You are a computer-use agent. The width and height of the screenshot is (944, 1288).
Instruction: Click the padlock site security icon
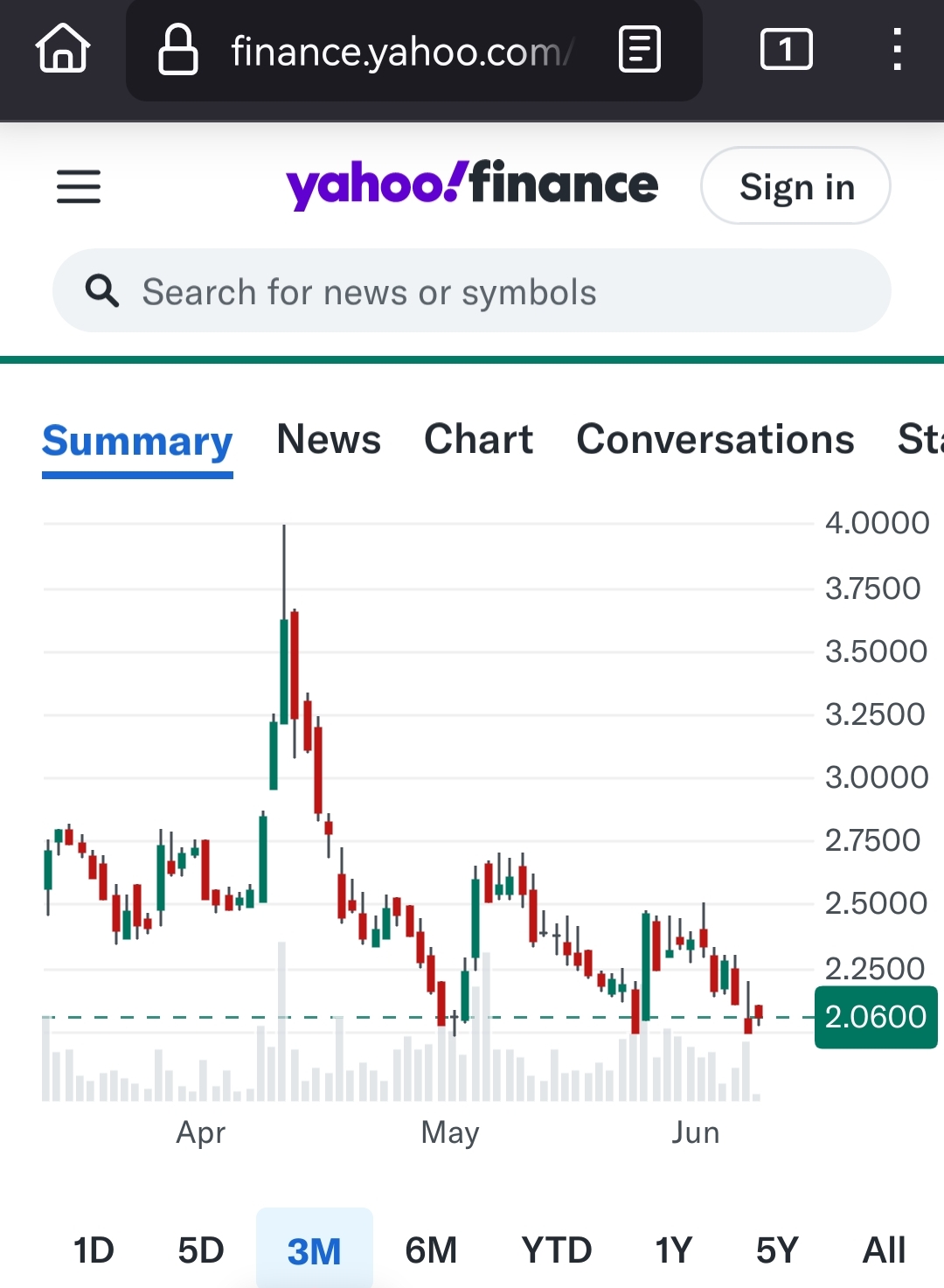(177, 50)
